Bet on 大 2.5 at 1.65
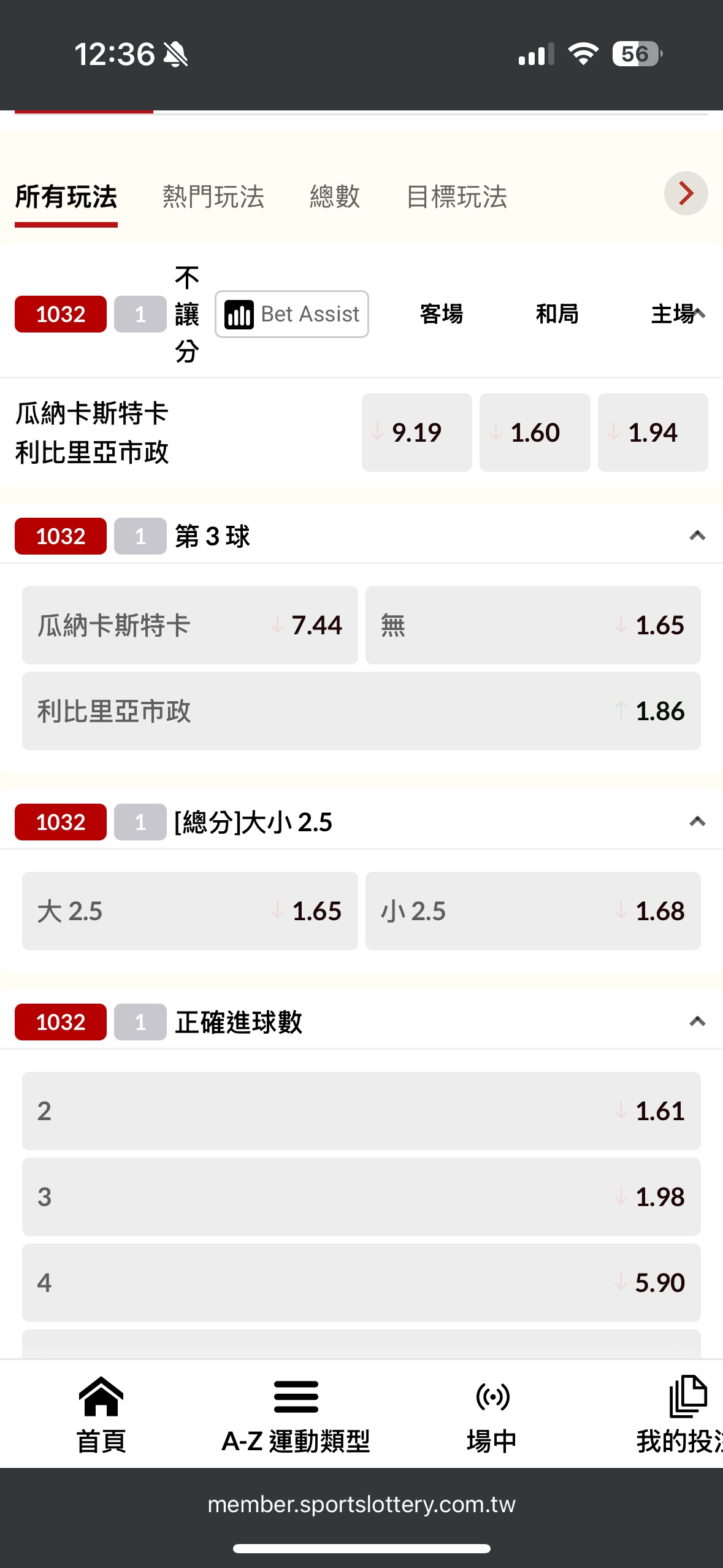The width and height of the screenshot is (723, 1568). (x=189, y=911)
